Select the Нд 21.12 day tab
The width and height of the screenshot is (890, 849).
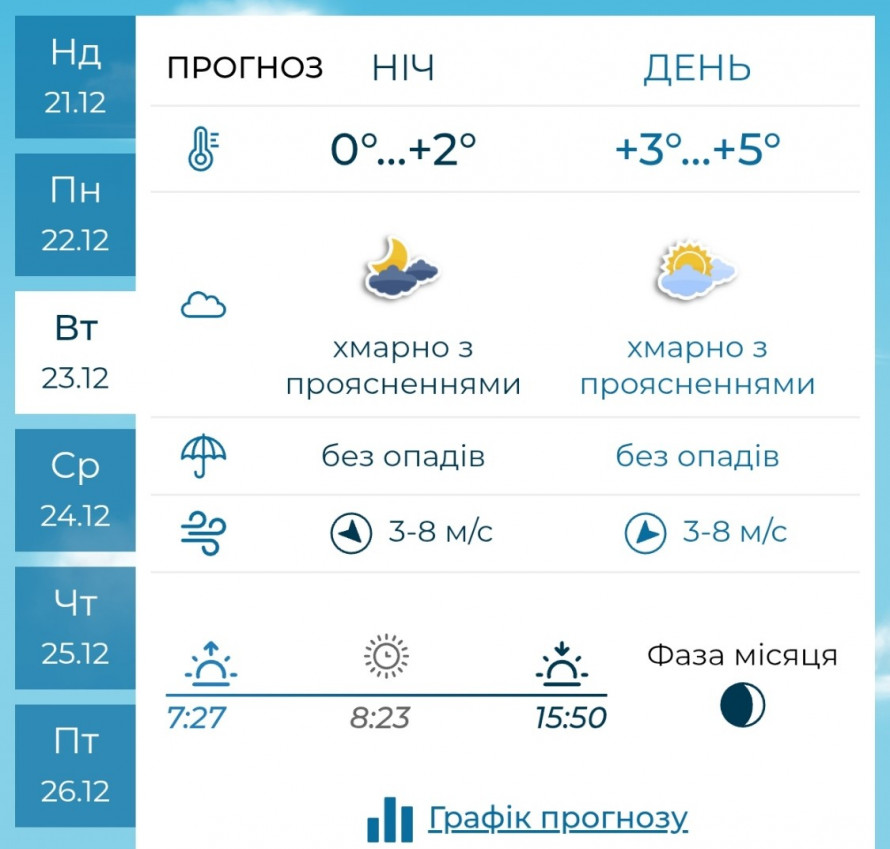(75, 78)
